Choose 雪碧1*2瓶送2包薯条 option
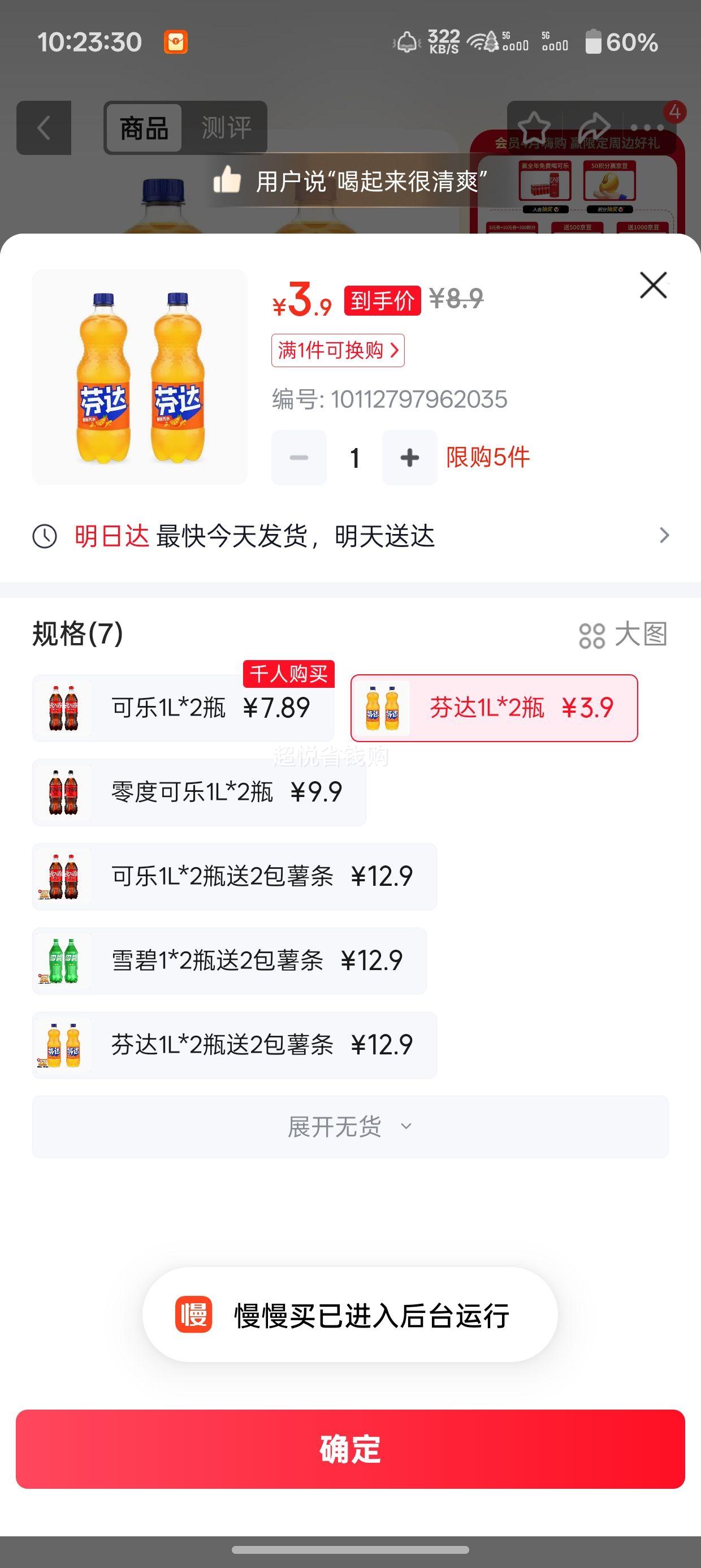This screenshot has height=1568, width=701. (x=230, y=960)
